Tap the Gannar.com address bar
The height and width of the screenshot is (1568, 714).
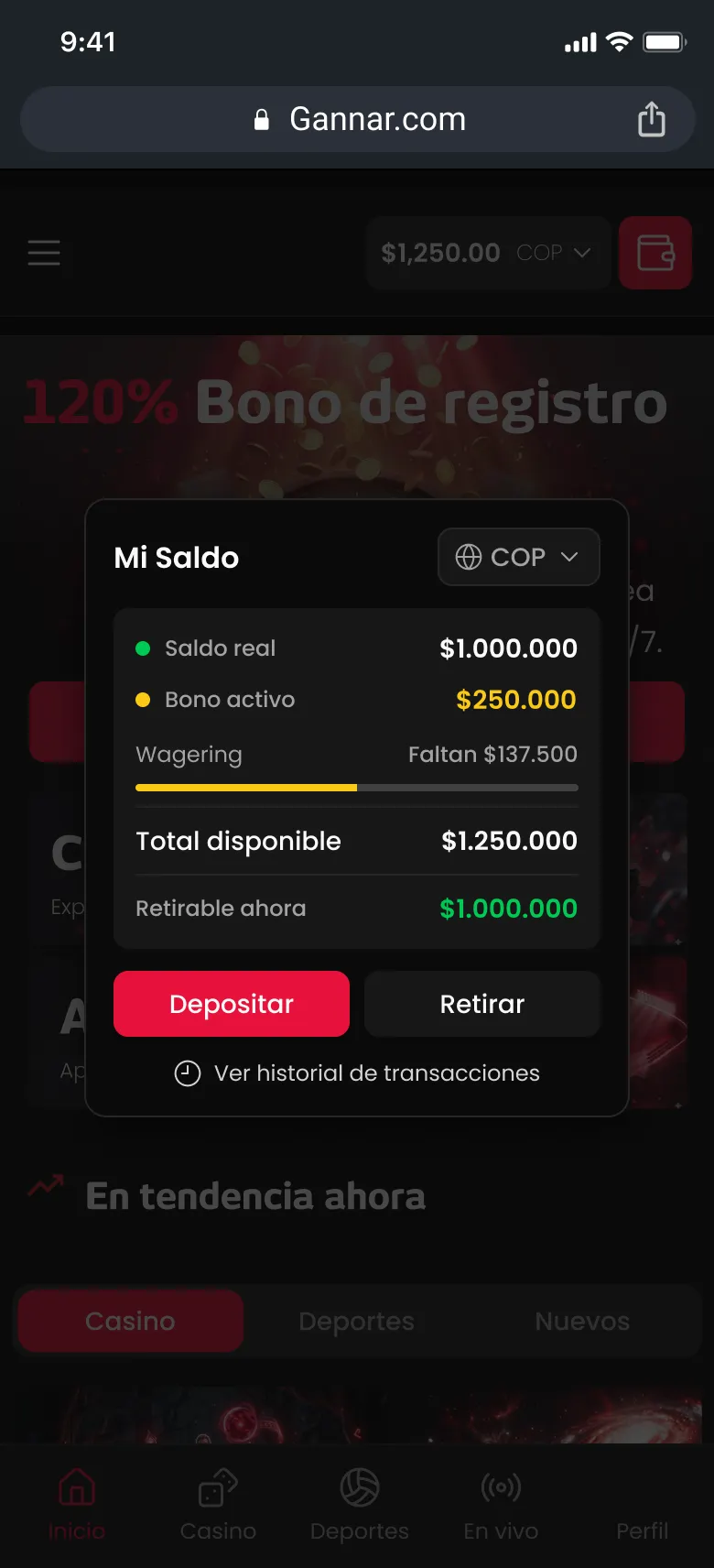click(x=358, y=119)
